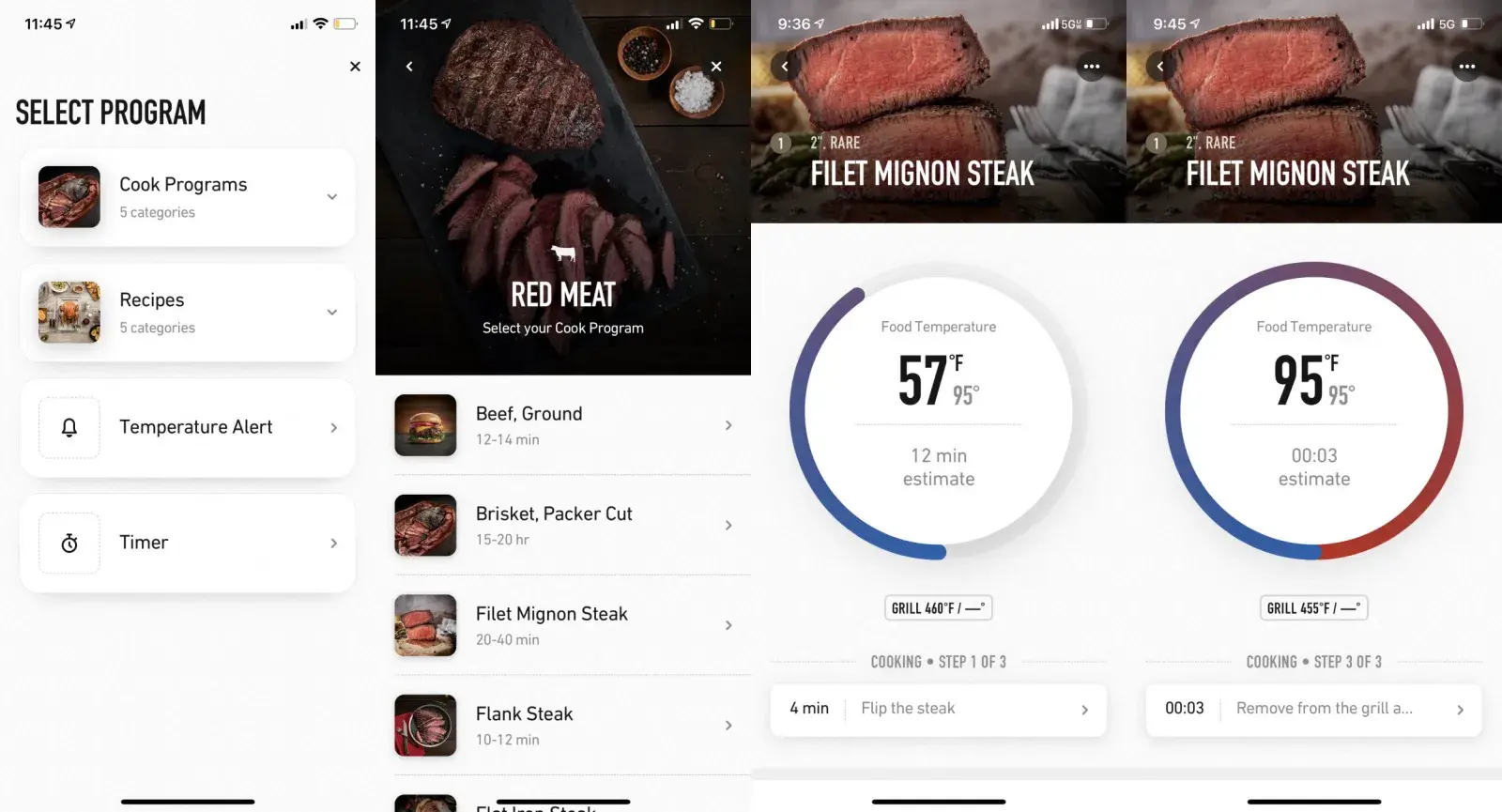
Task: Expand the Recipes categories
Action: click(331, 313)
